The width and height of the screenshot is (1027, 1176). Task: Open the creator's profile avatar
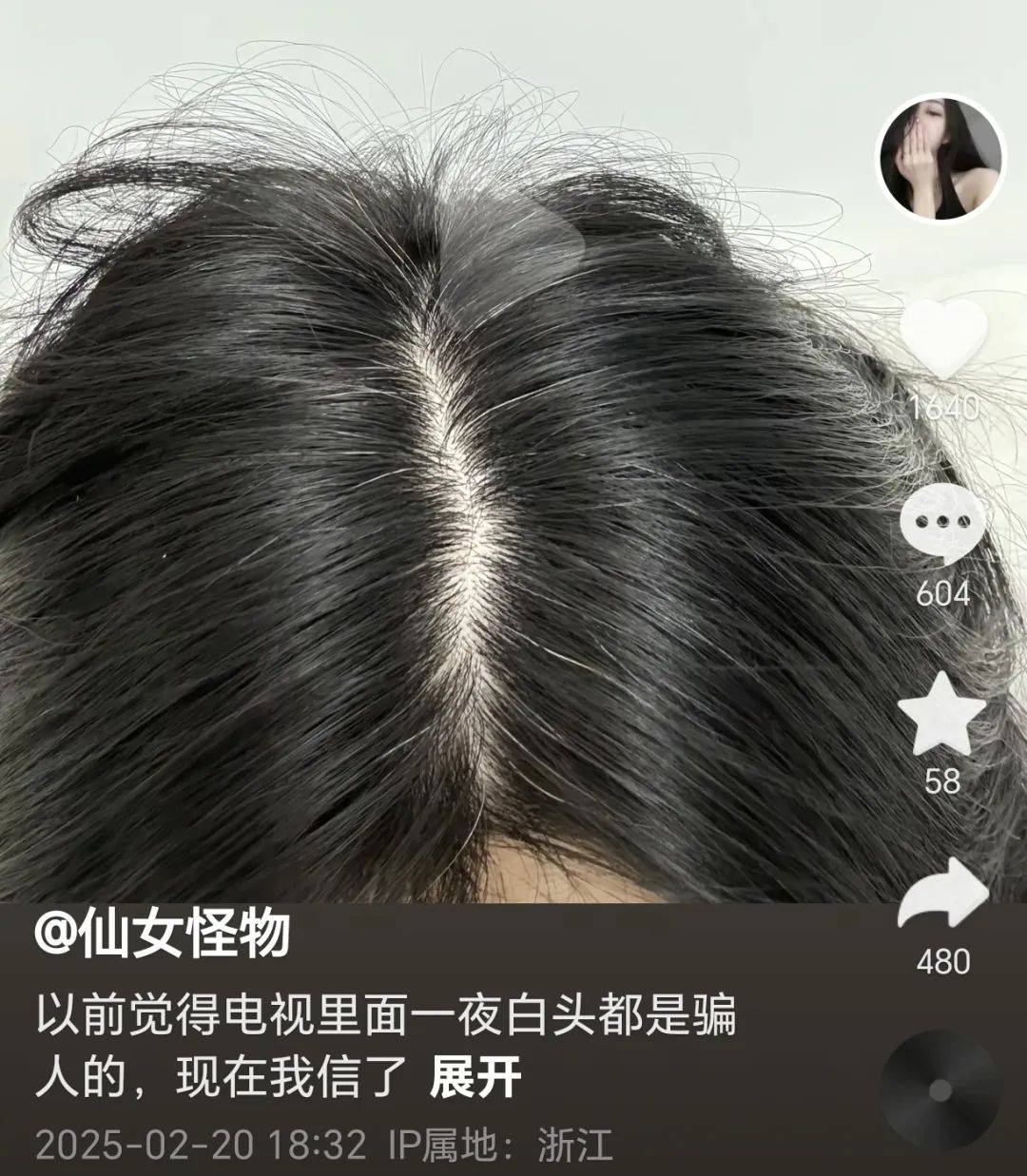coord(940,158)
